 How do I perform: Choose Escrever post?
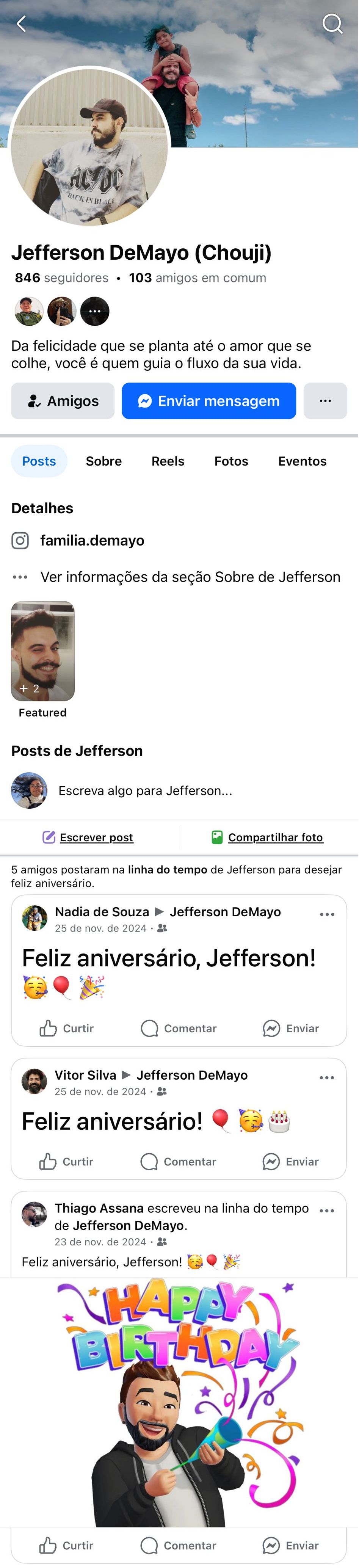point(88,837)
